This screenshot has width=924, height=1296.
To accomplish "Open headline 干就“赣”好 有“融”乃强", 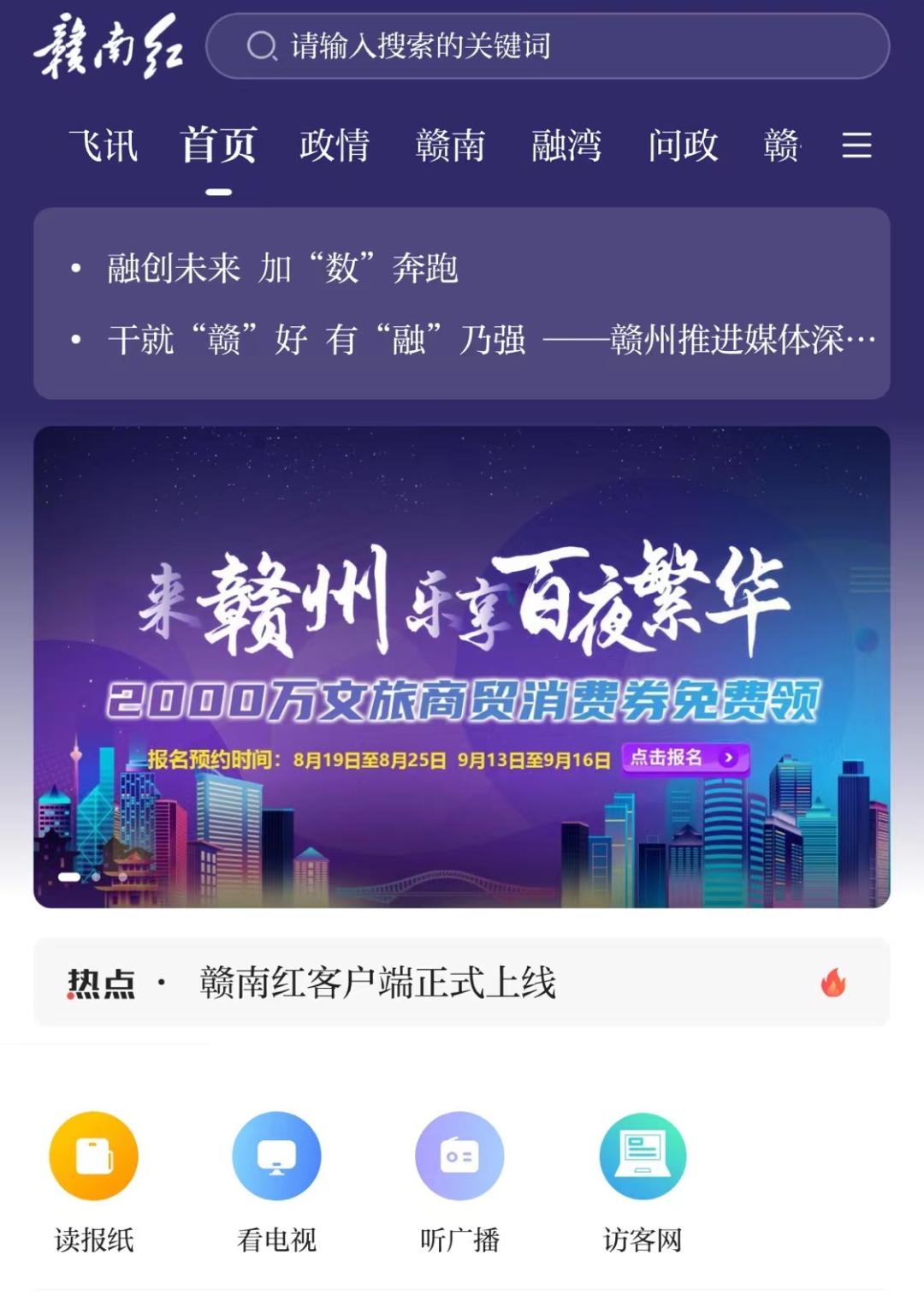I will [491, 340].
